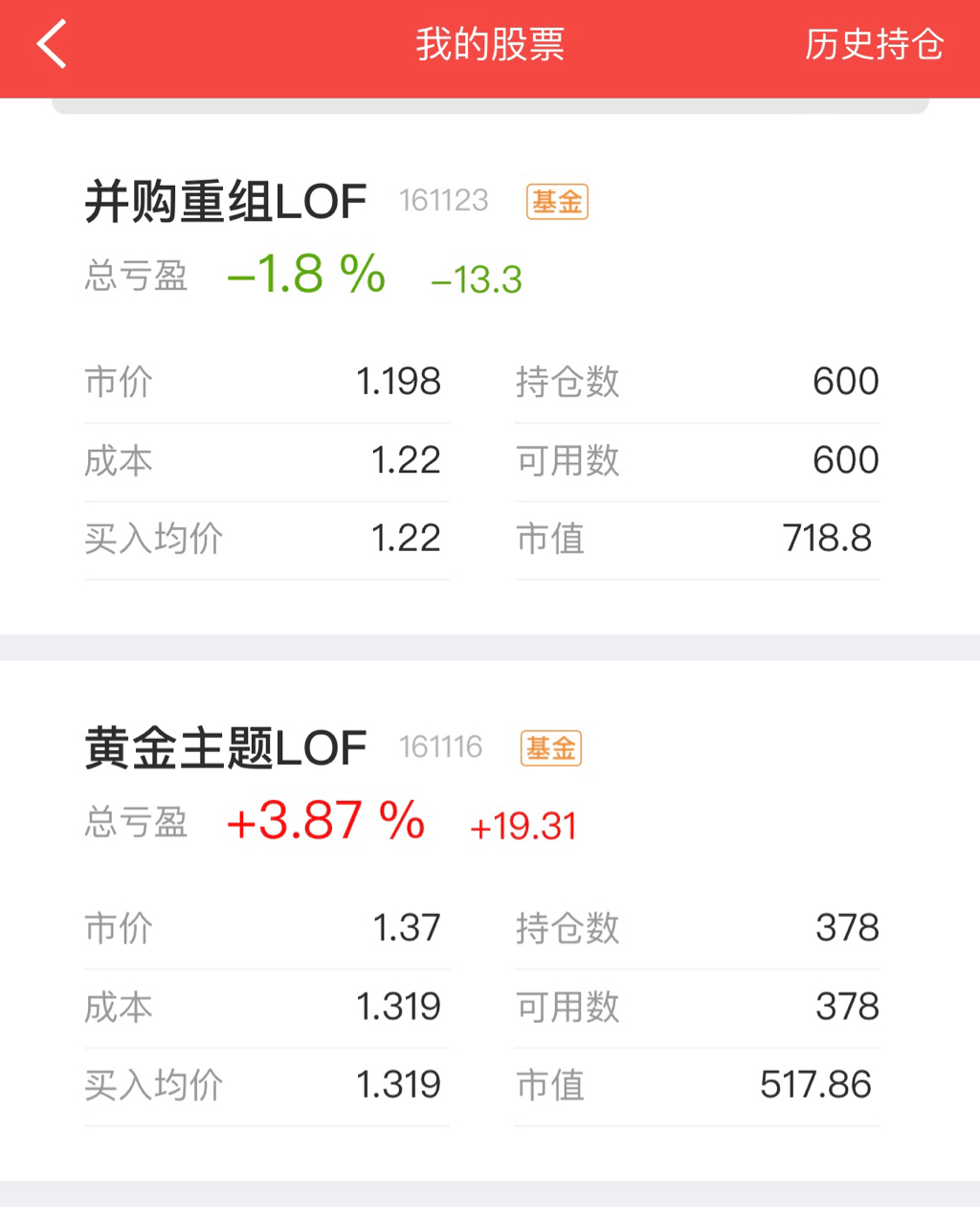The width and height of the screenshot is (980, 1220).
Task: Open the 并购重组LOF holding card
Action: click(x=490, y=374)
